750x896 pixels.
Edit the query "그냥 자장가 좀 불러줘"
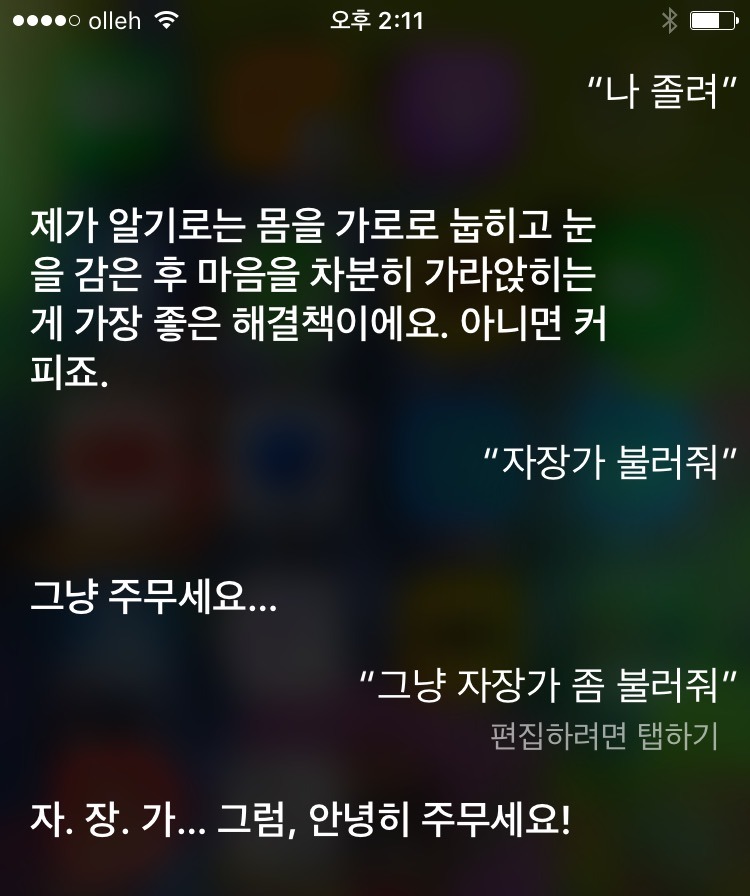coord(548,688)
